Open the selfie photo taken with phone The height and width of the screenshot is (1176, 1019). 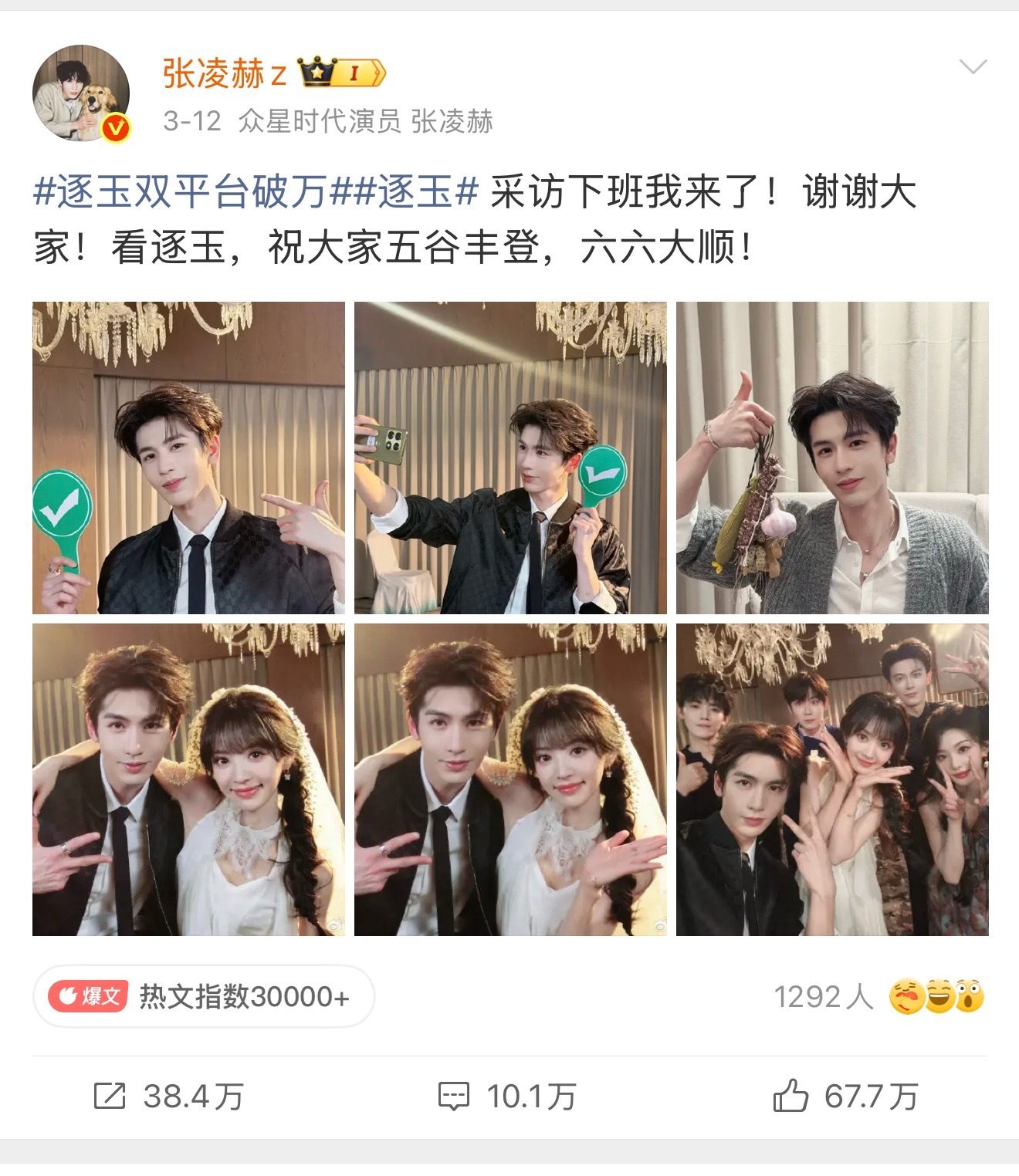[x=509, y=455]
